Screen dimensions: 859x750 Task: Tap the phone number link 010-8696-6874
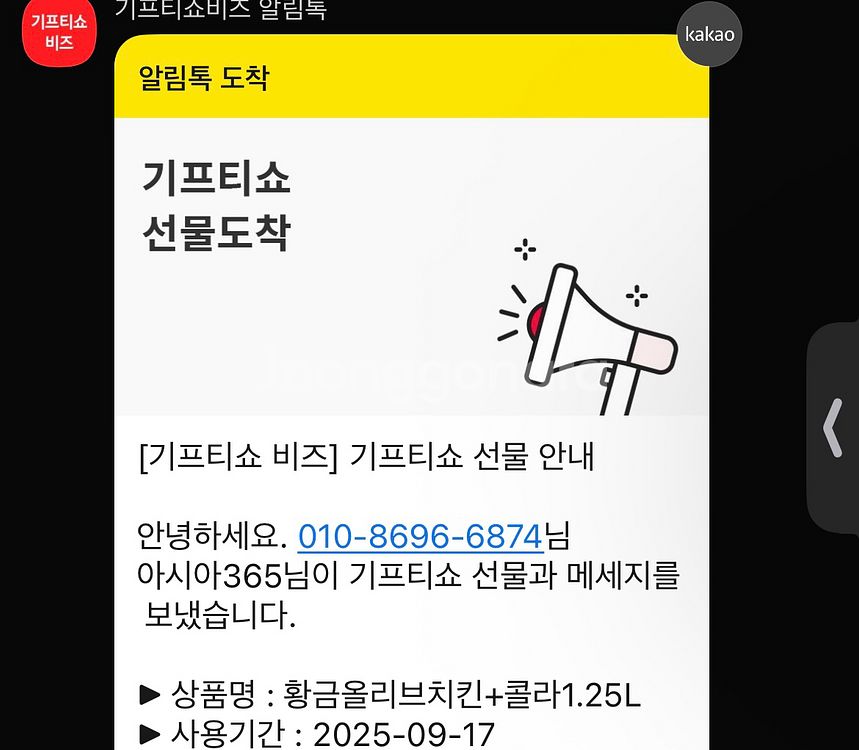click(x=420, y=536)
